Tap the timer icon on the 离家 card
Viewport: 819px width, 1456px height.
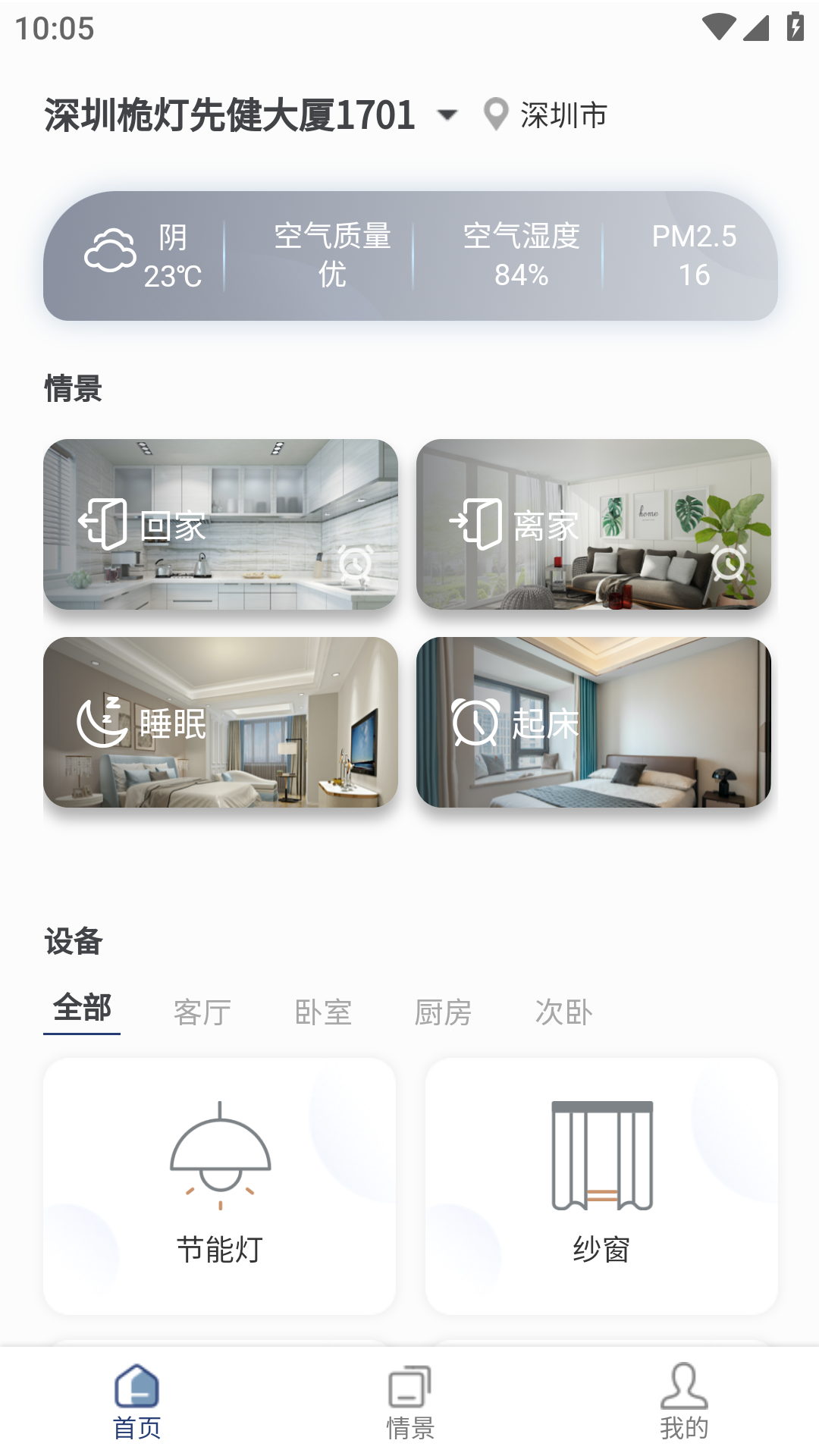(x=728, y=566)
